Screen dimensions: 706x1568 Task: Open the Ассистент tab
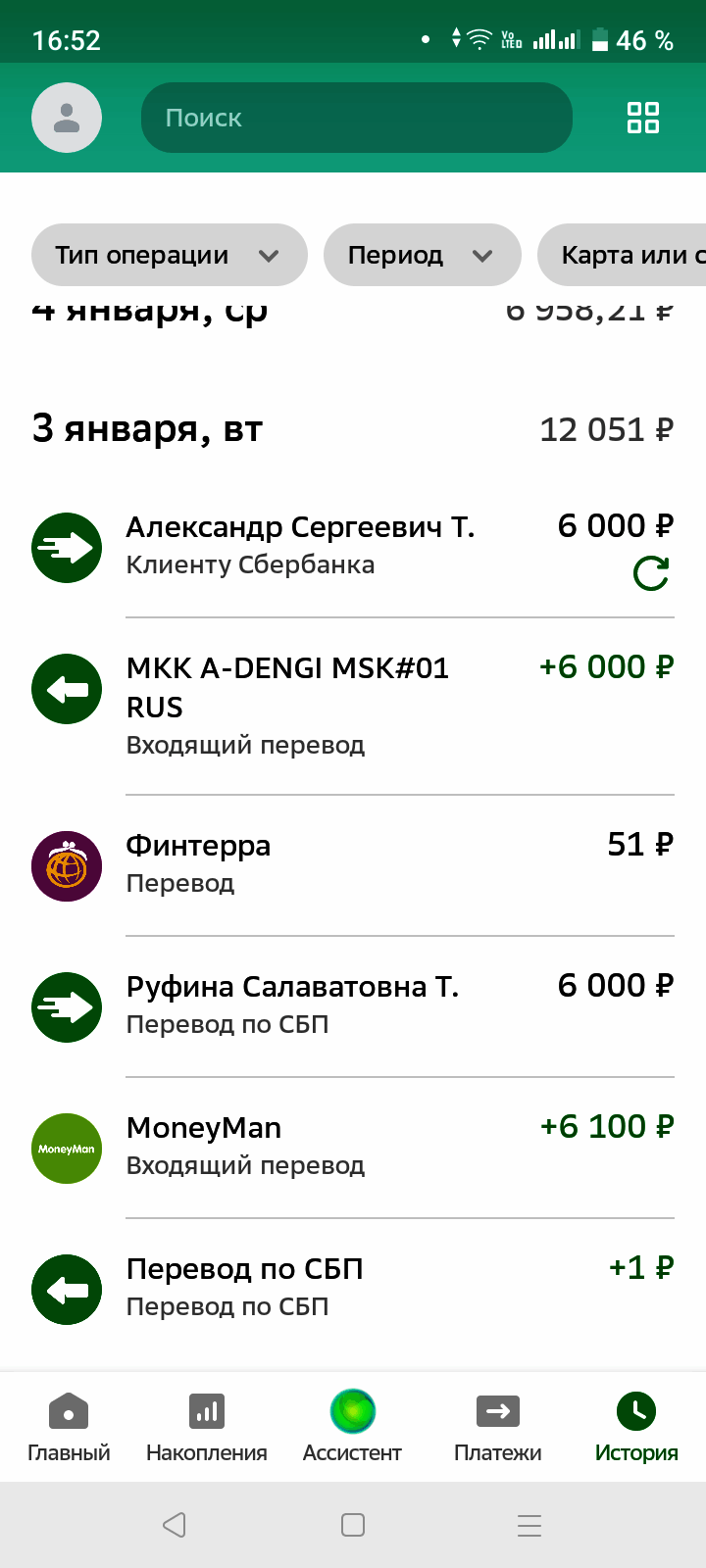[x=352, y=1428]
